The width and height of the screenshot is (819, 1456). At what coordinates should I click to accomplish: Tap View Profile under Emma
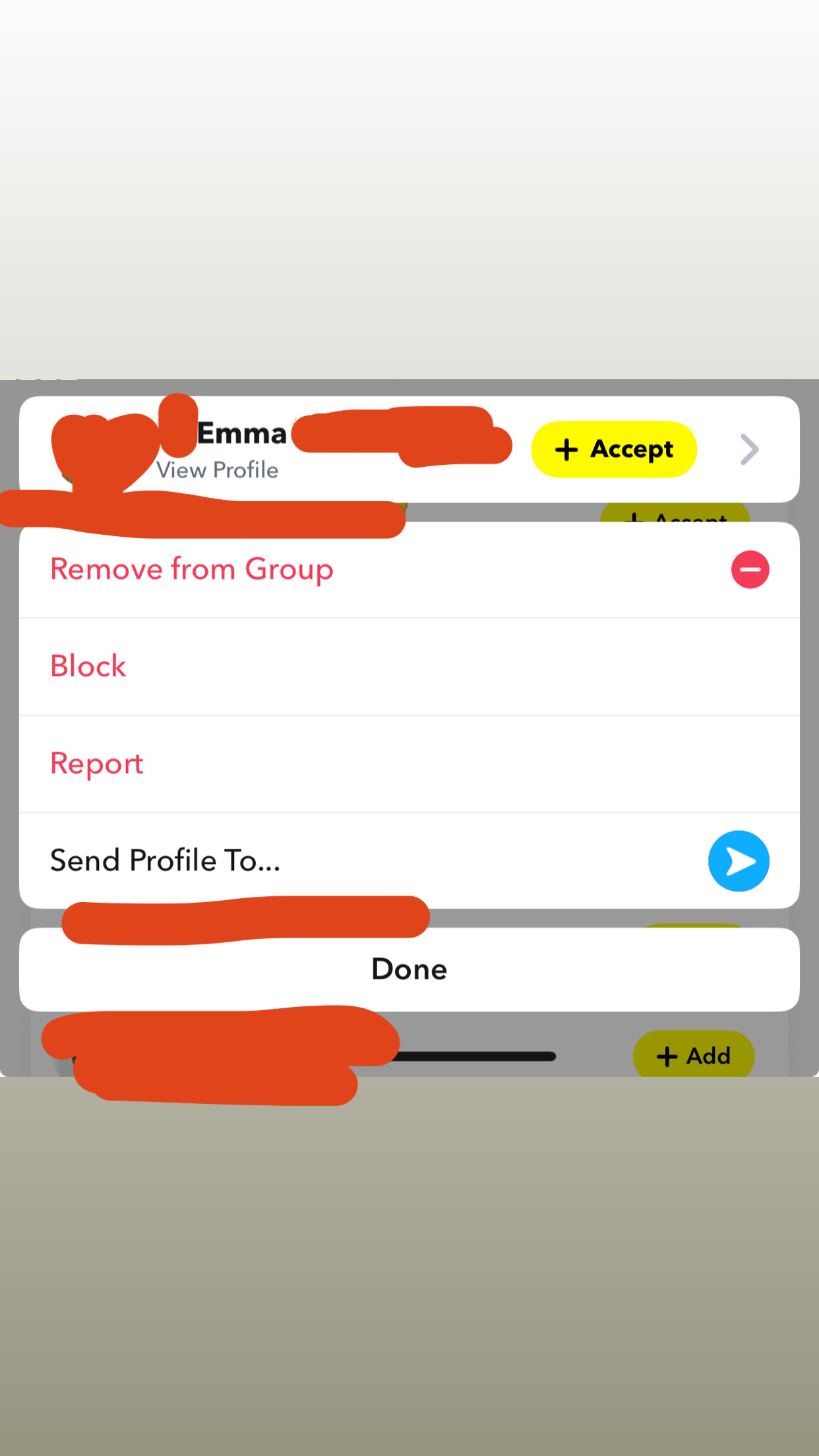[217, 470]
